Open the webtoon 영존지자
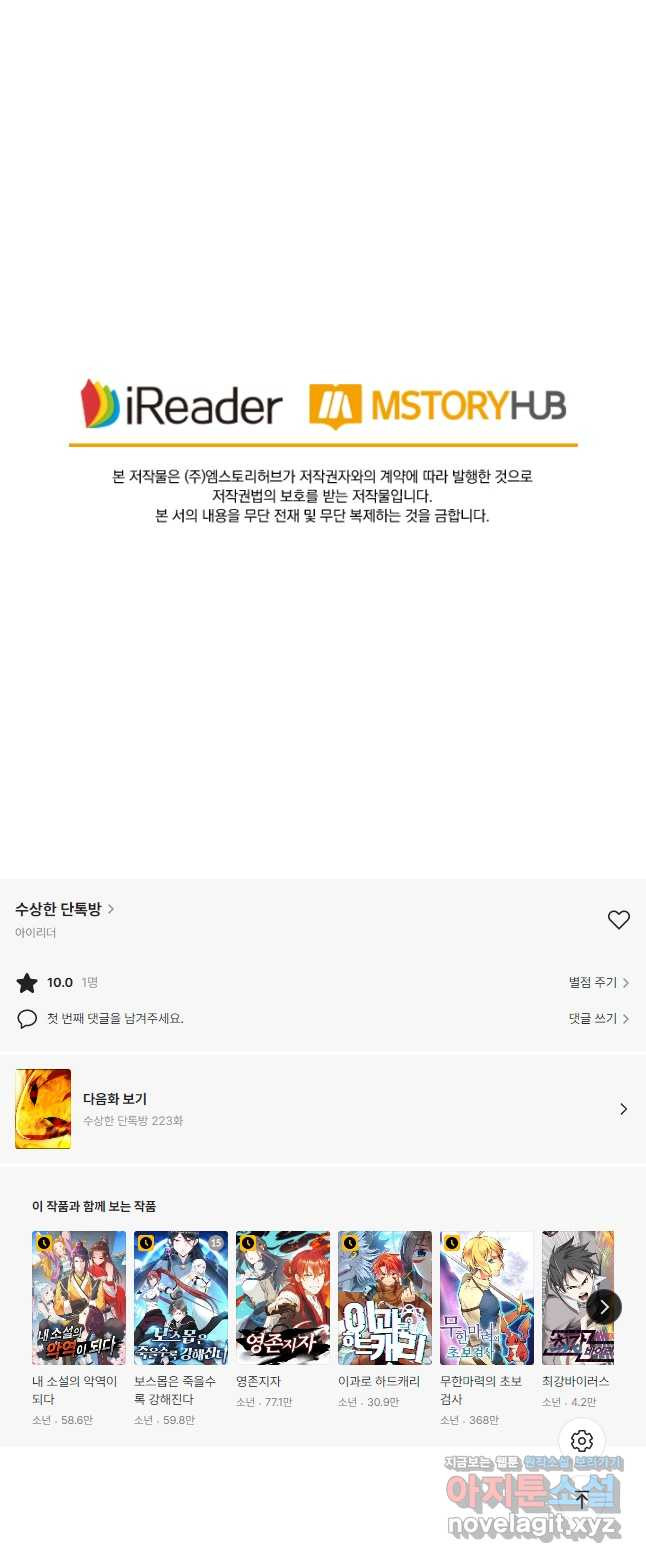The image size is (646, 1563). pos(283,1298)
